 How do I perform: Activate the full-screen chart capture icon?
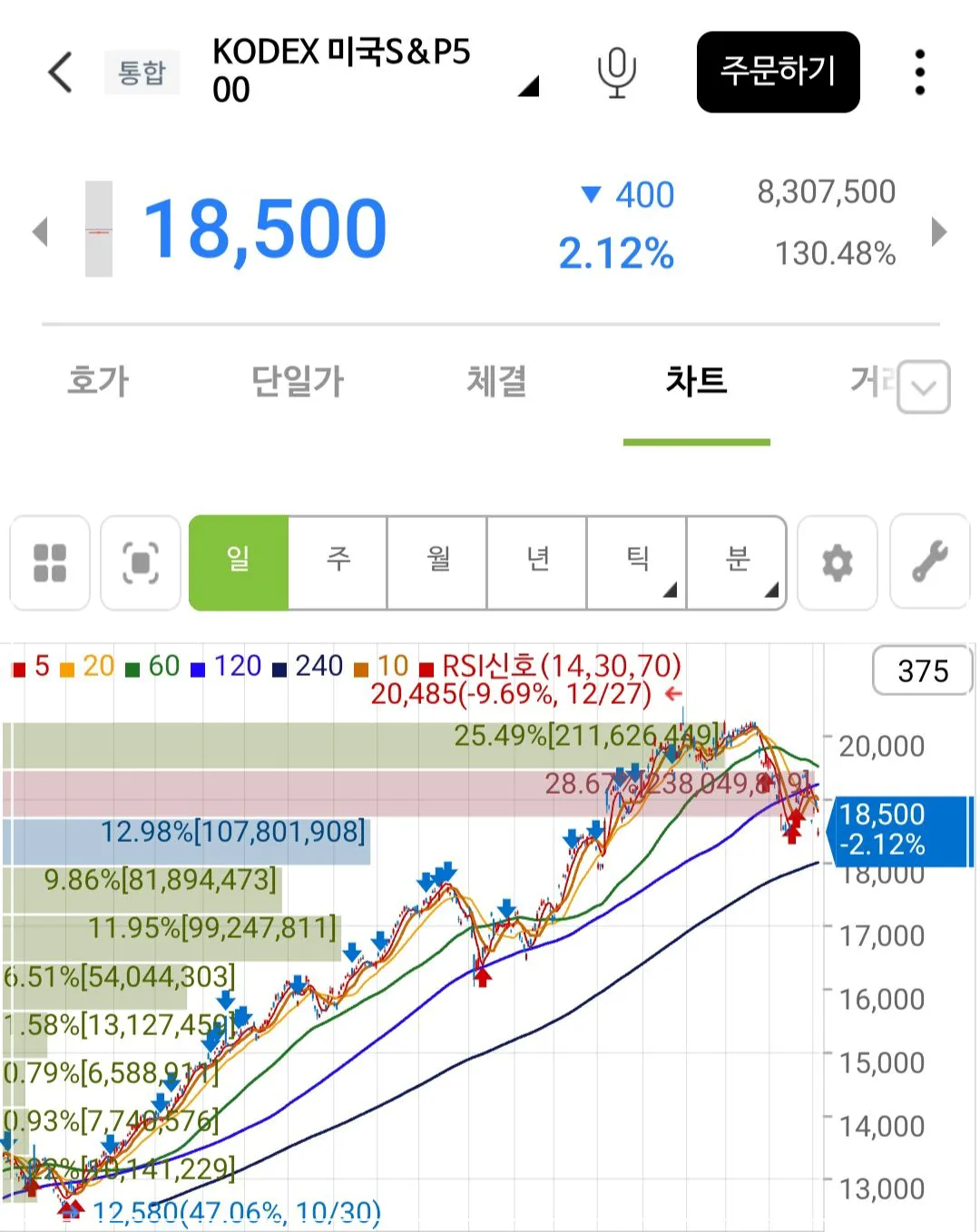tap(142, 562)
